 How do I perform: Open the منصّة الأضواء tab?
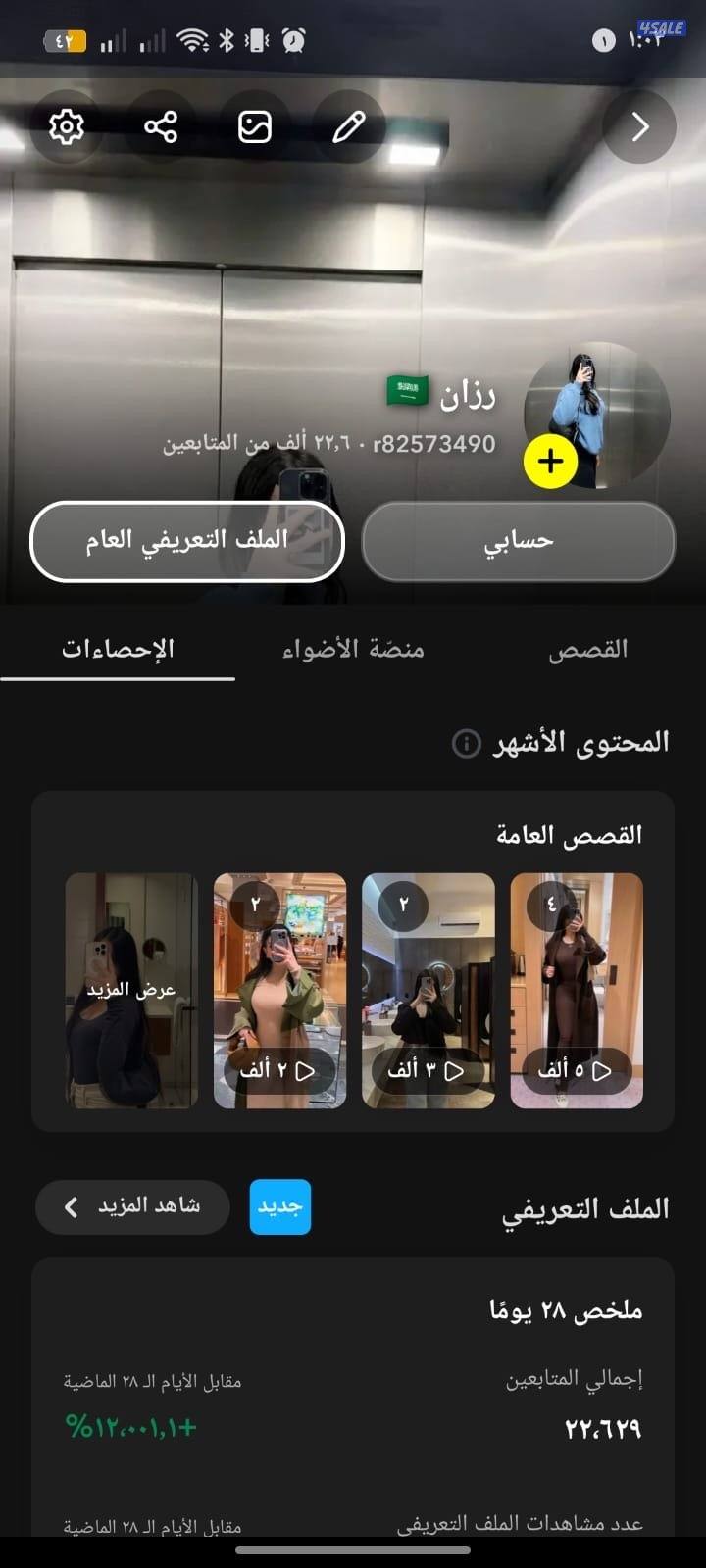coord(354,649)
